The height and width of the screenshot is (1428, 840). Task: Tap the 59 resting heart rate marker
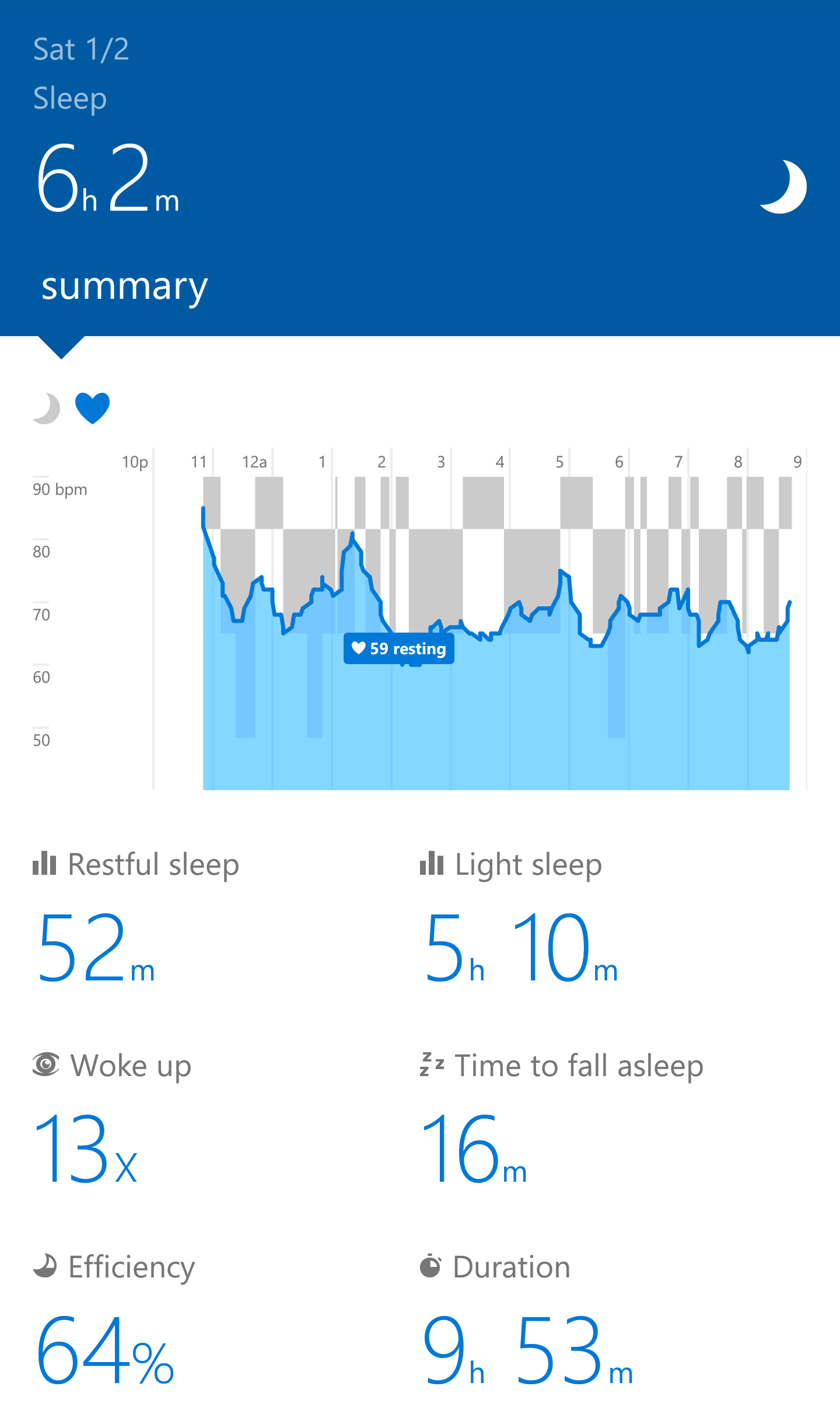399,648
